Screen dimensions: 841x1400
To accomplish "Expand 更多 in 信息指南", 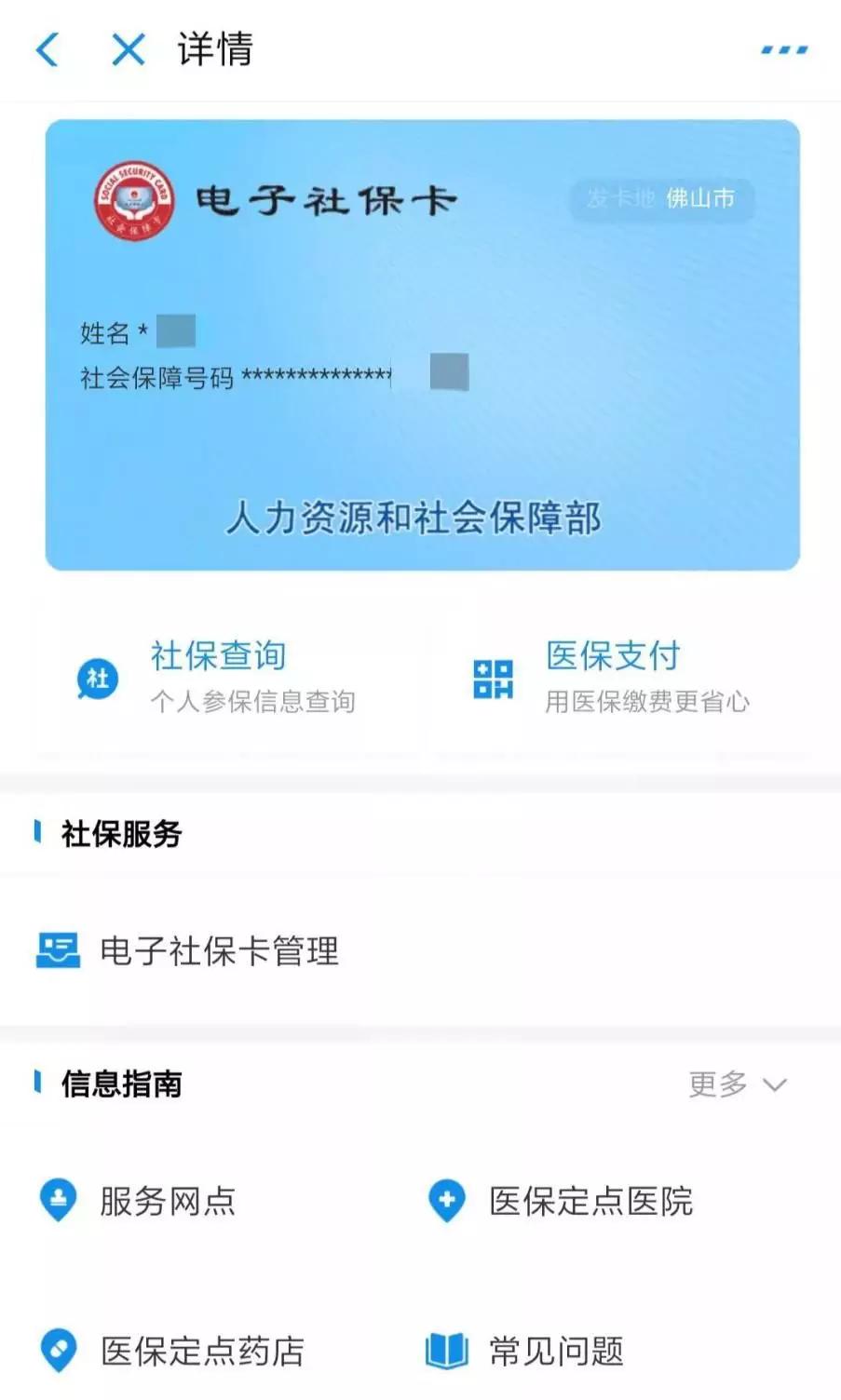I will pyautogui.click(x=737, y=1084).
